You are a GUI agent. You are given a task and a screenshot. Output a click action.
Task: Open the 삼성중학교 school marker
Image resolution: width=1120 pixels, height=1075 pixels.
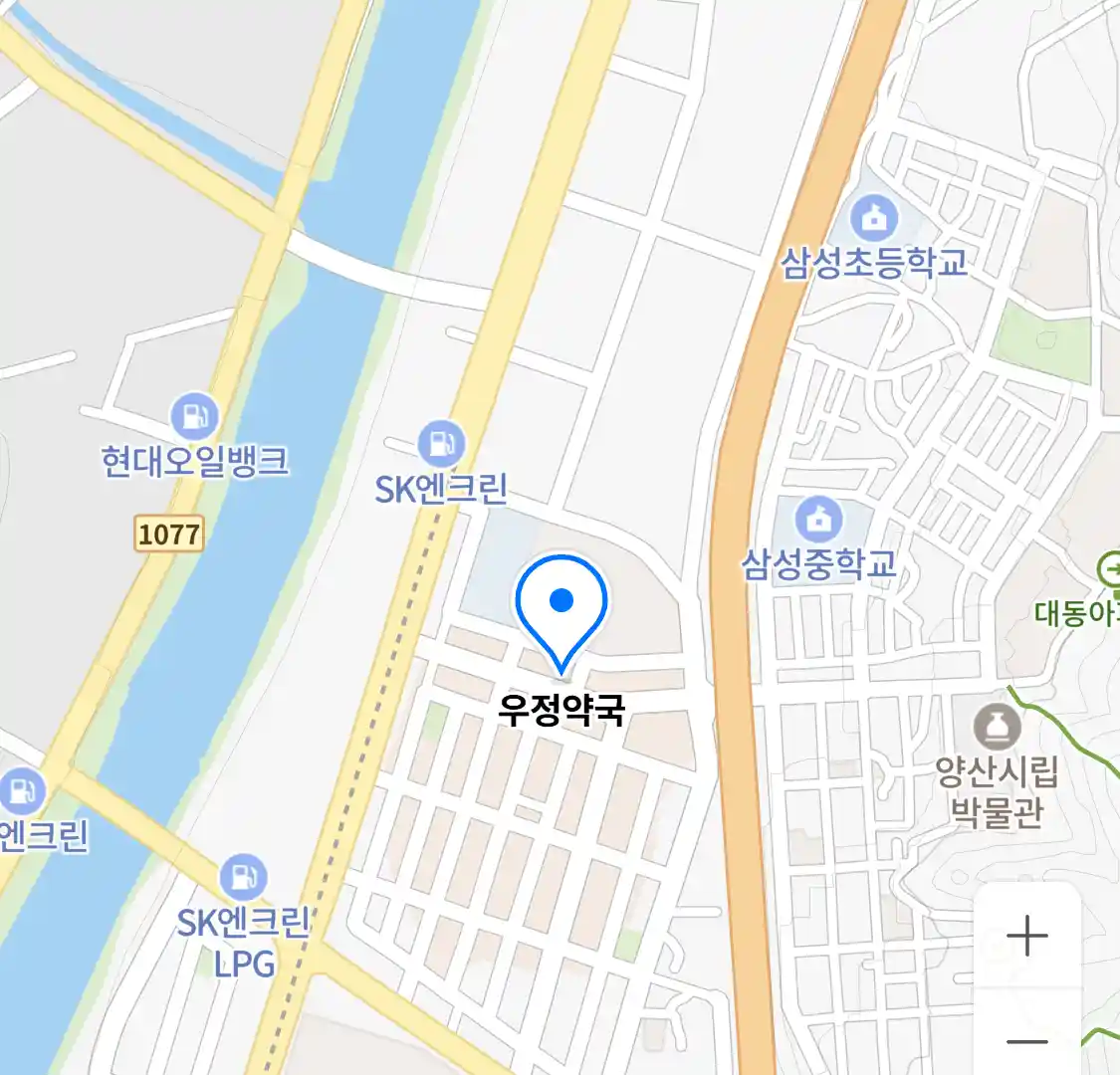tap(818, 520)
